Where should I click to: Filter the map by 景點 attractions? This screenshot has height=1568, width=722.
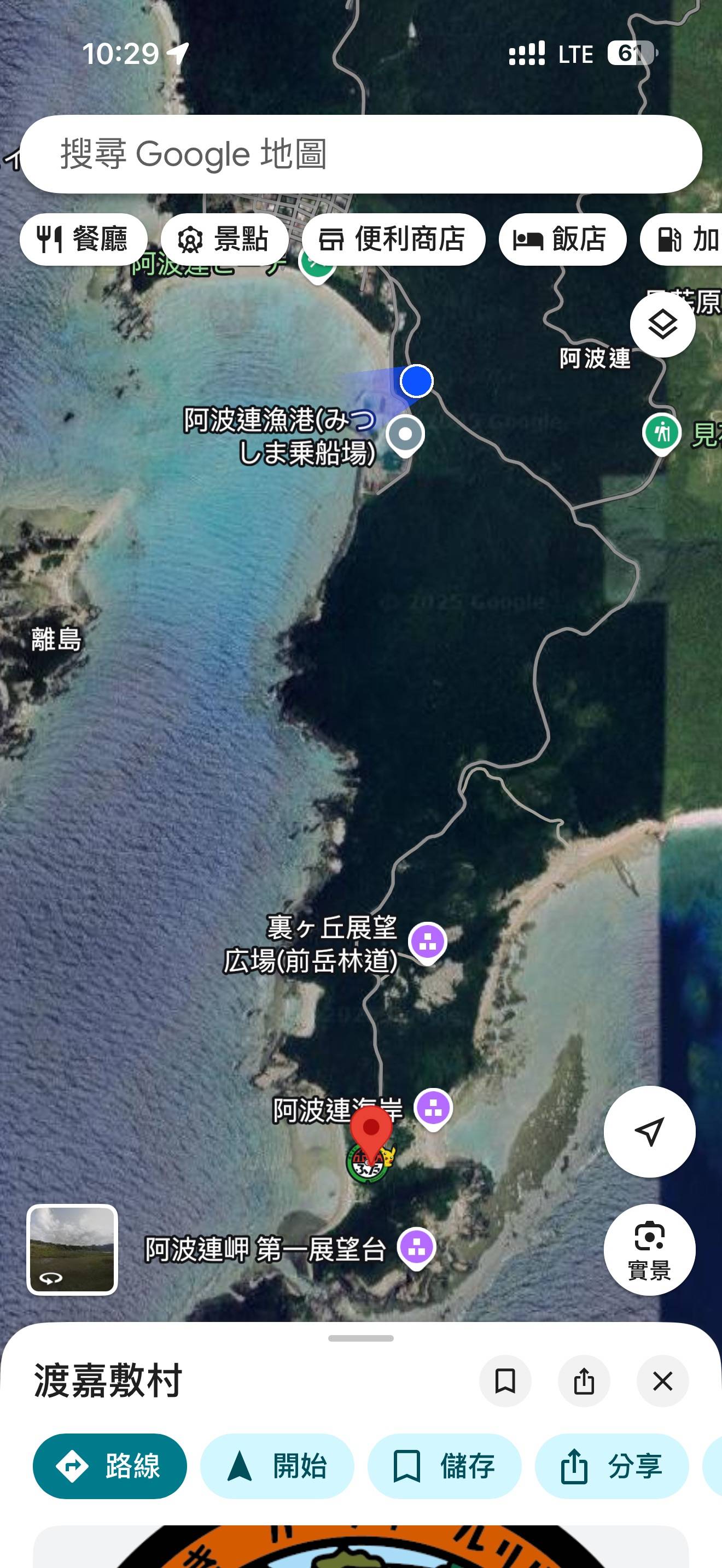(224, 239)
